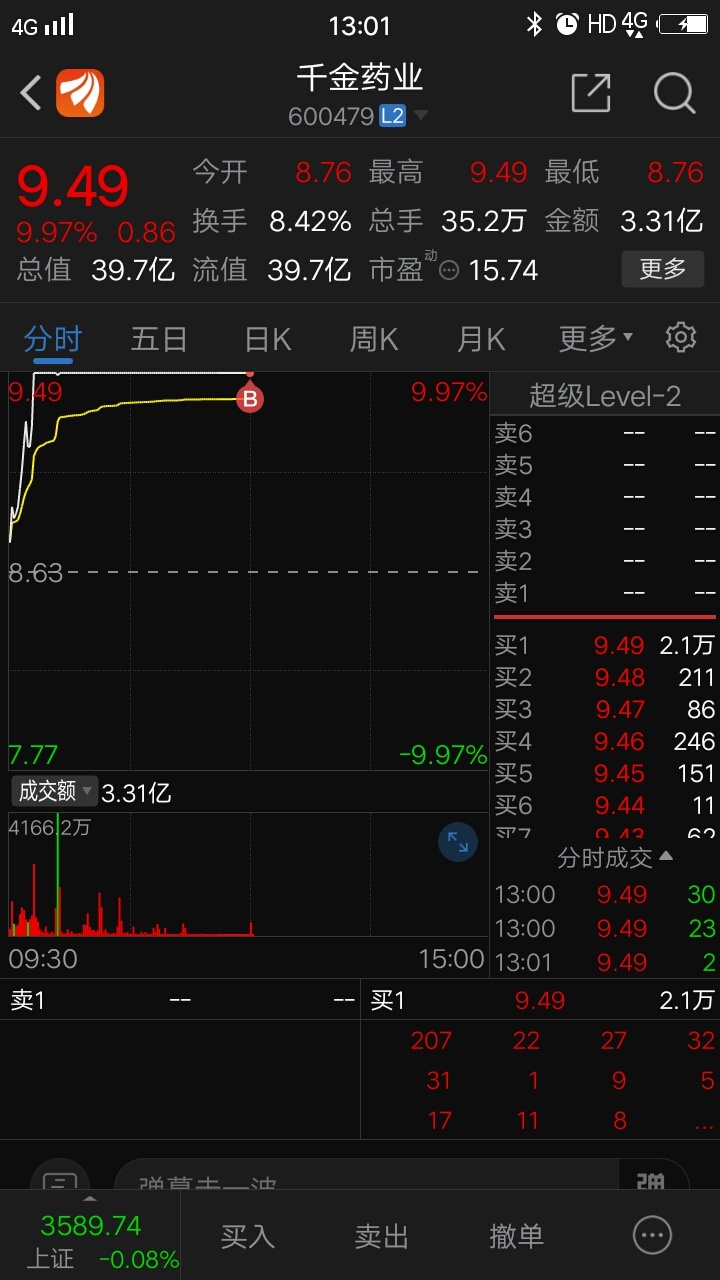Viewport: 720px width, 1280px height.
Task: Expand the 更多 chart period dropdown
Action: point(596,339)
